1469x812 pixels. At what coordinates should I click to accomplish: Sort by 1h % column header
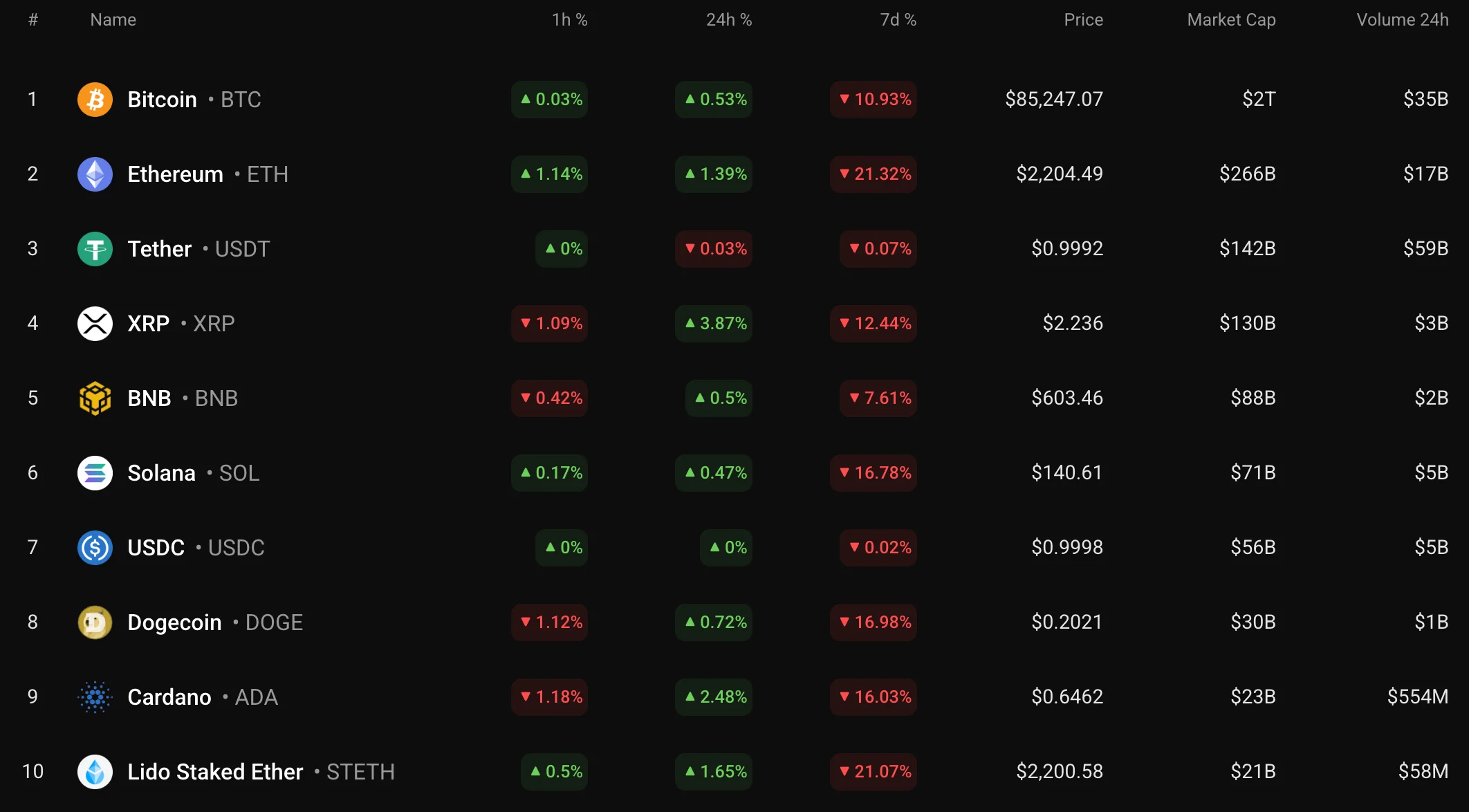[569, 20]
